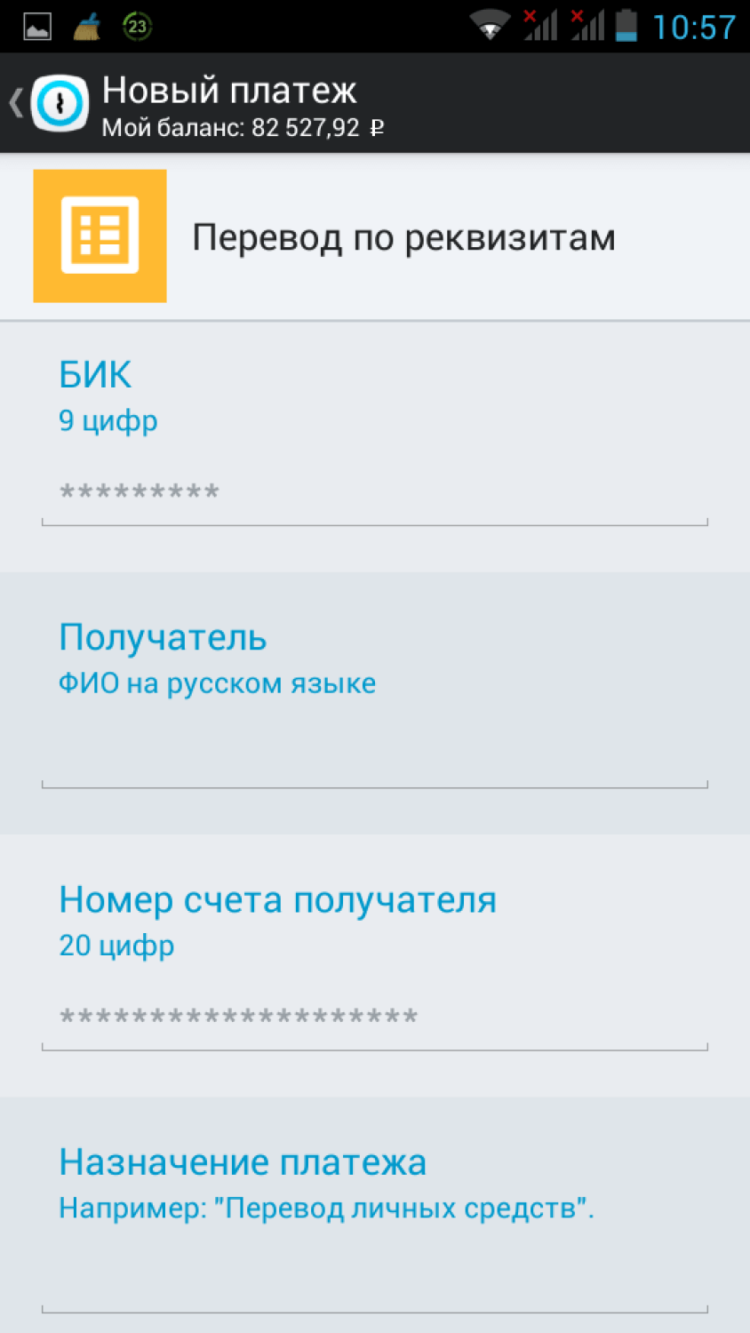Go back using the left chevron arrow
This screenshot has height=1333, width=750.
[15, 102]
